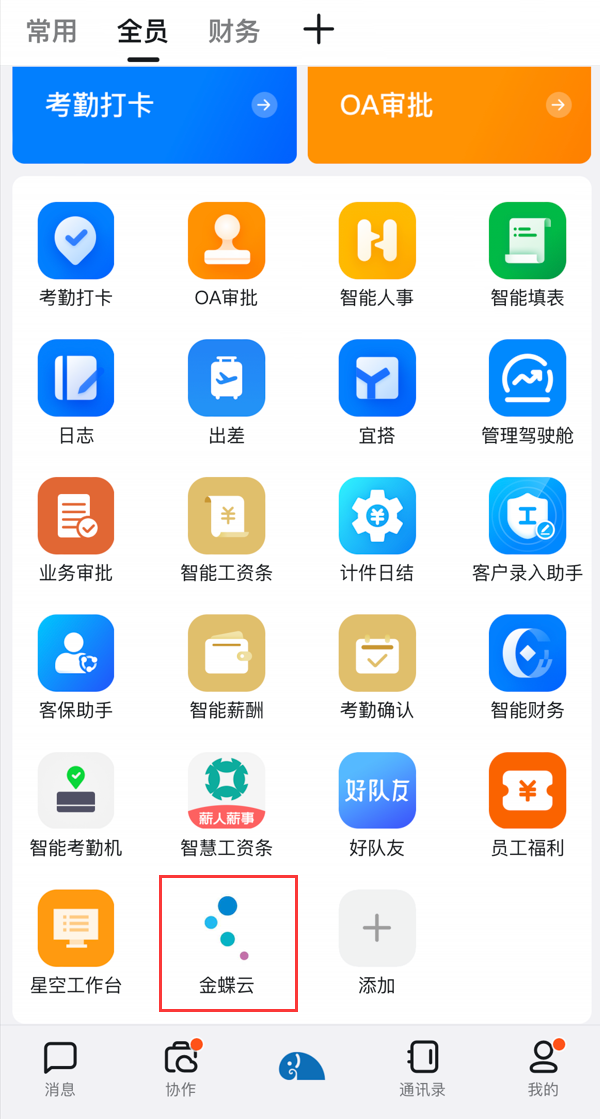The height and width of the screenshot is (1119, 600).
Task: Switch to 协作 in bottom navigation
Action: (x=180, y=1069)
